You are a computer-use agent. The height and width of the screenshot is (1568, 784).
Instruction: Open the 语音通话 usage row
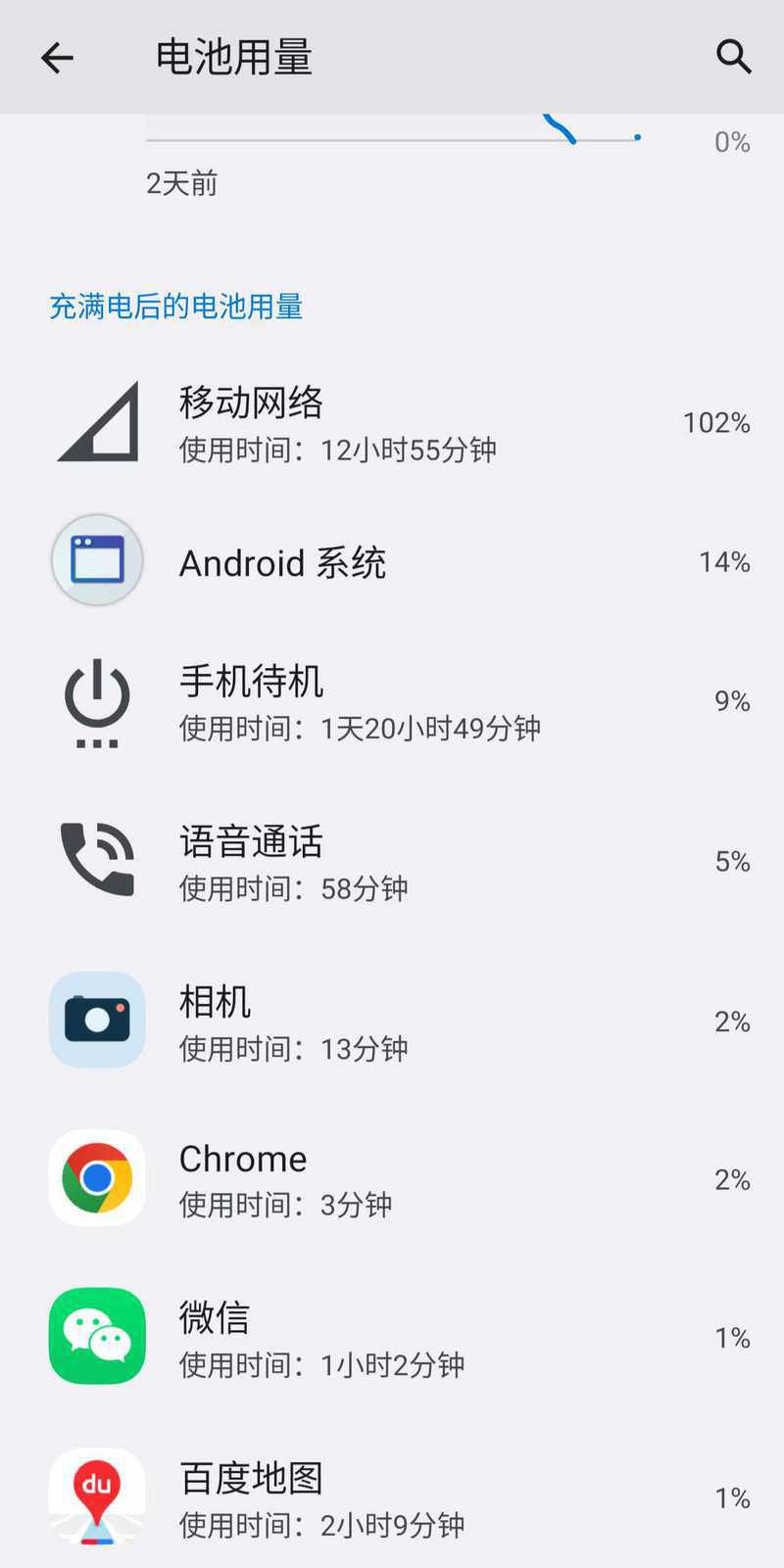(x=392, y=862)
